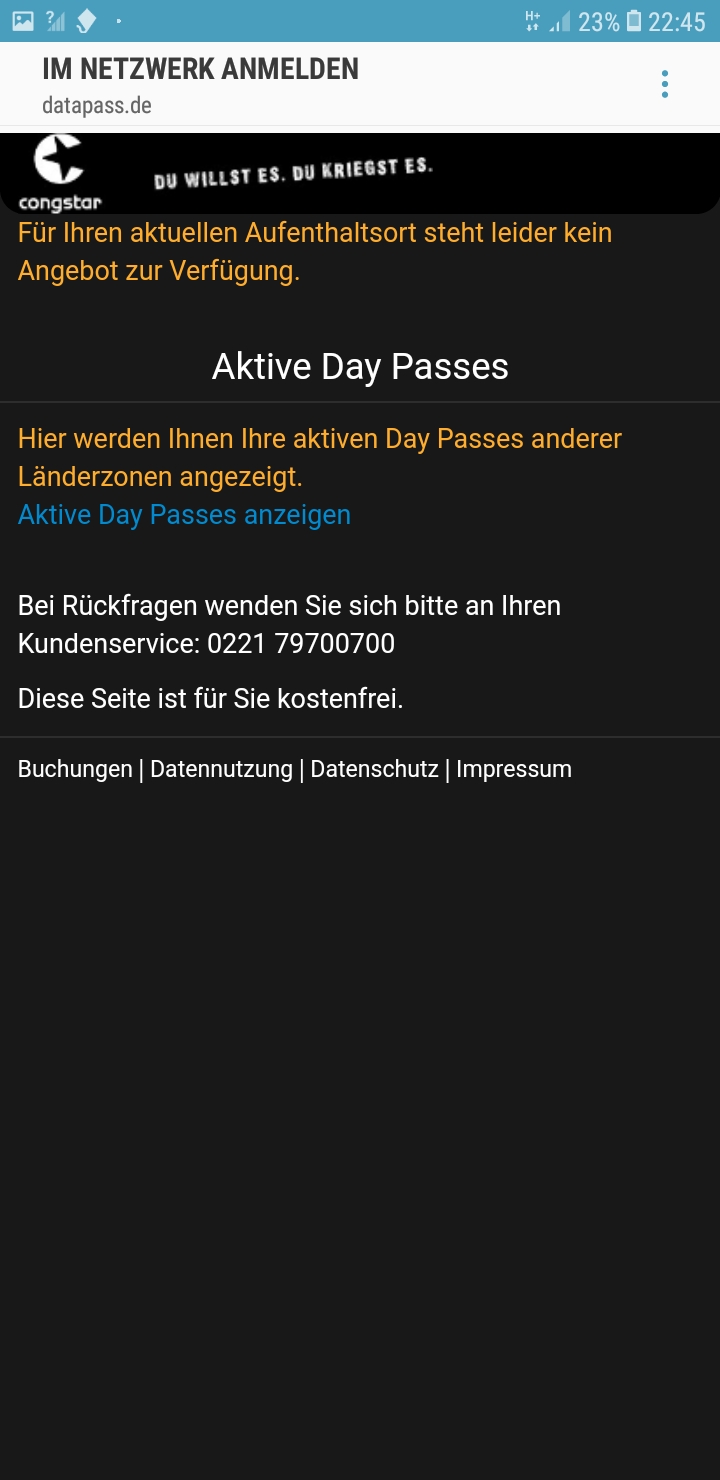Open the Impressum footer link
This screenshot has height=1480, width=720.
pyautogui.click(x=514, y=769)
